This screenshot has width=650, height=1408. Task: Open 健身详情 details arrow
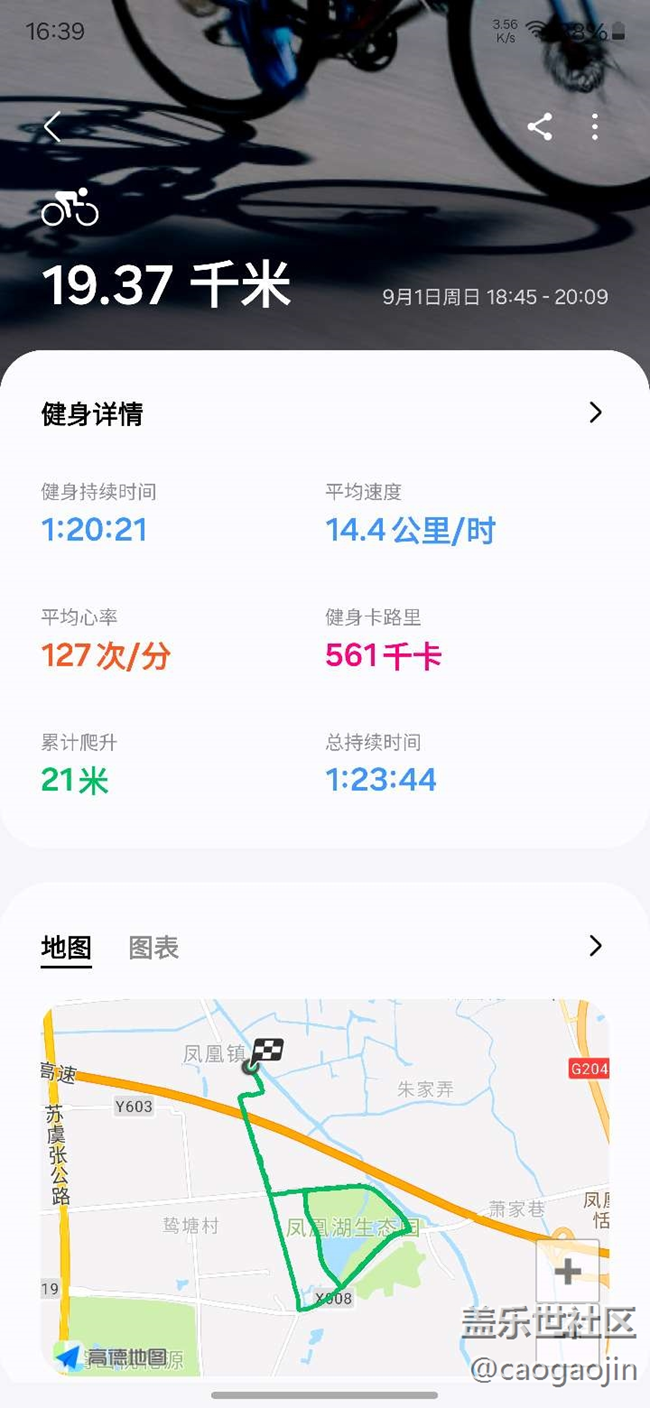coord(596,412)
